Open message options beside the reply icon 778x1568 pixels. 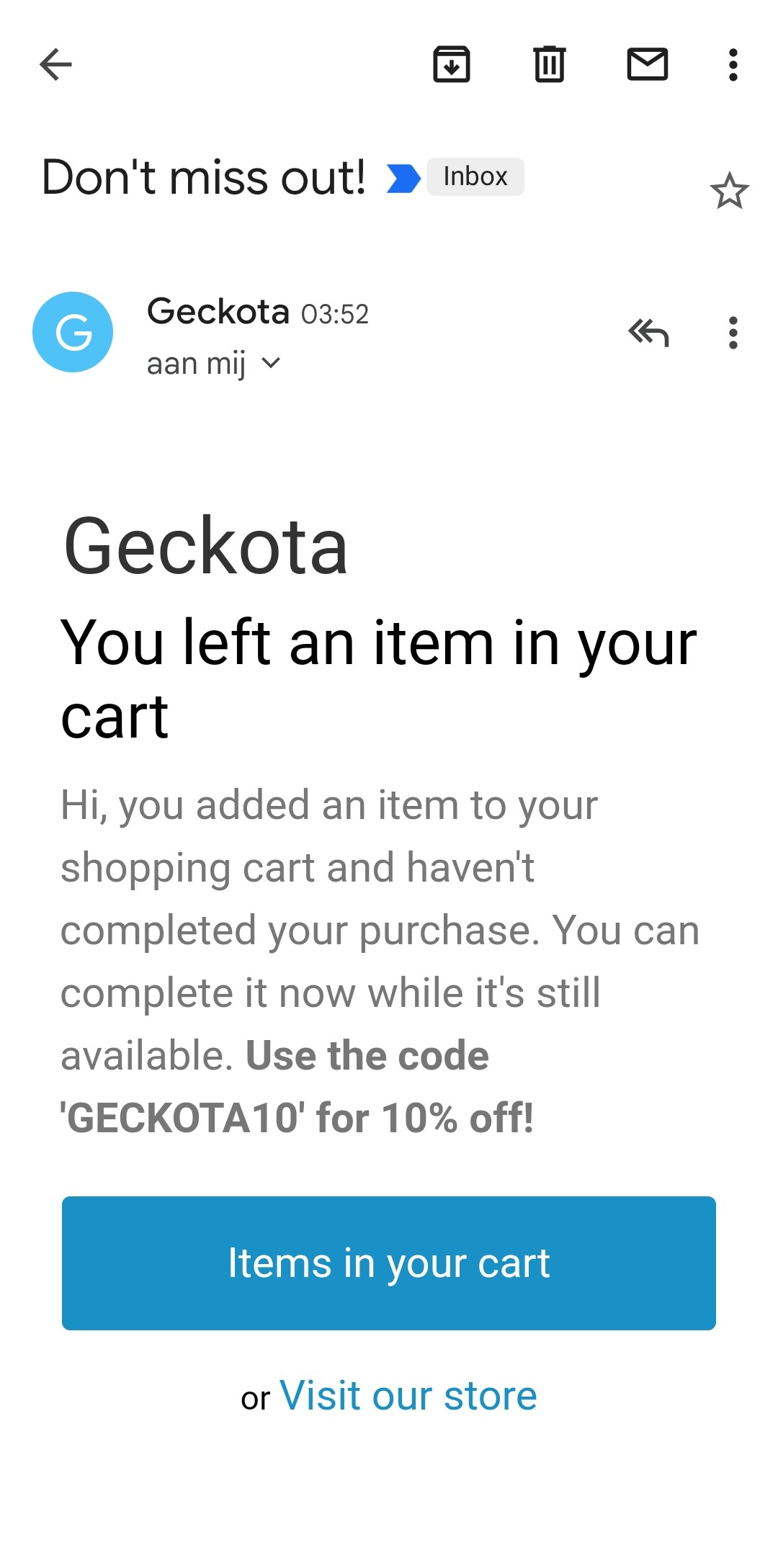(733, 333)
